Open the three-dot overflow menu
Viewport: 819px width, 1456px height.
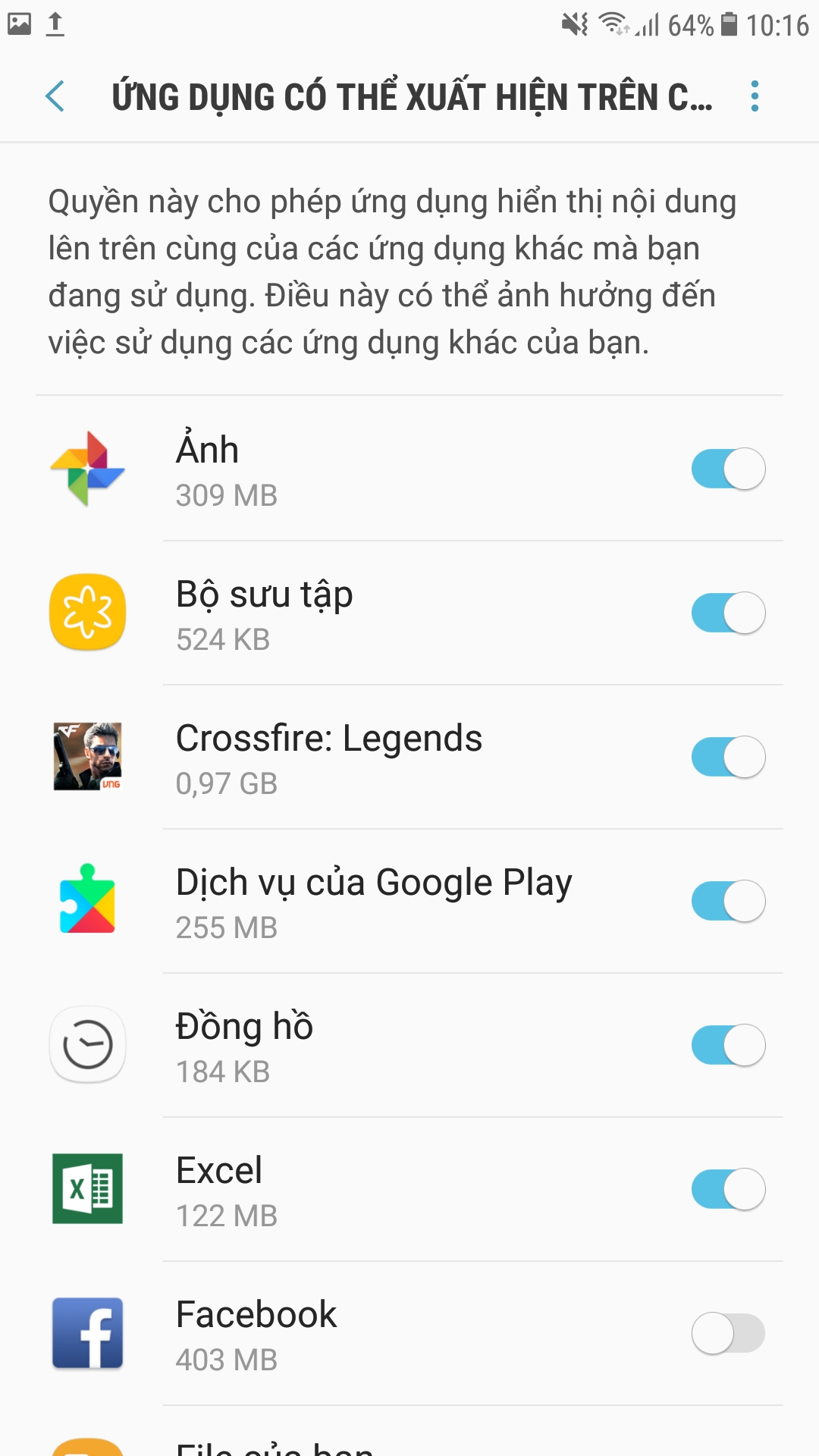coord(754,96)
